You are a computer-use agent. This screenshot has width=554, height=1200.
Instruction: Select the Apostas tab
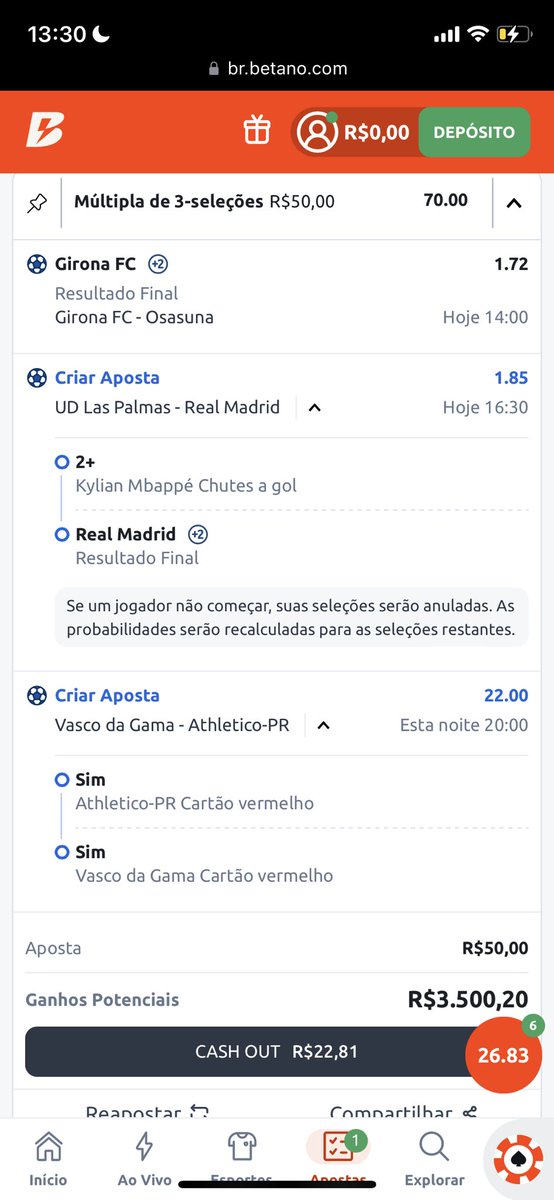[337, 1160]
